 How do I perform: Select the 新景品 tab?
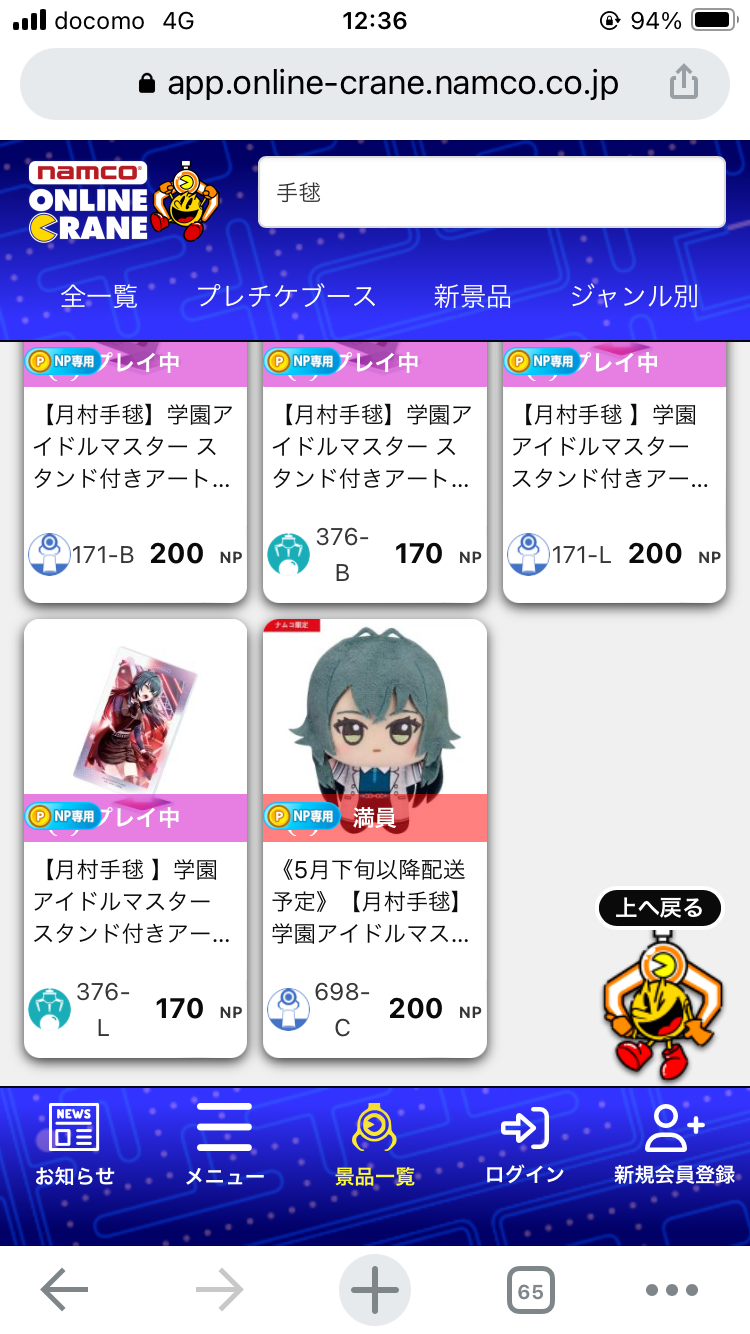(472, 296)
